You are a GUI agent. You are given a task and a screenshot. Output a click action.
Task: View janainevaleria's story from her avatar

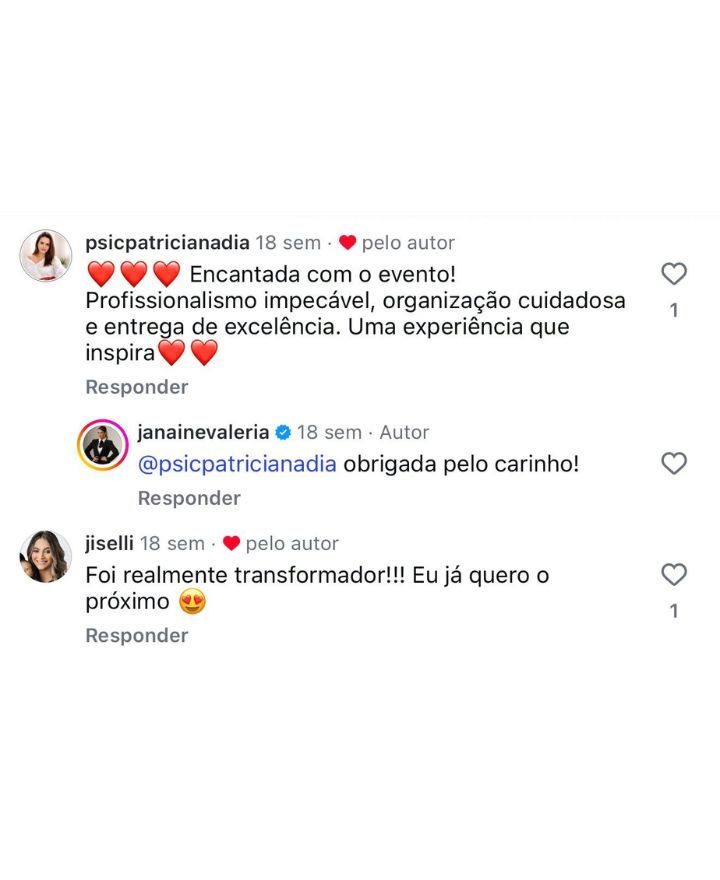[102, 444]
